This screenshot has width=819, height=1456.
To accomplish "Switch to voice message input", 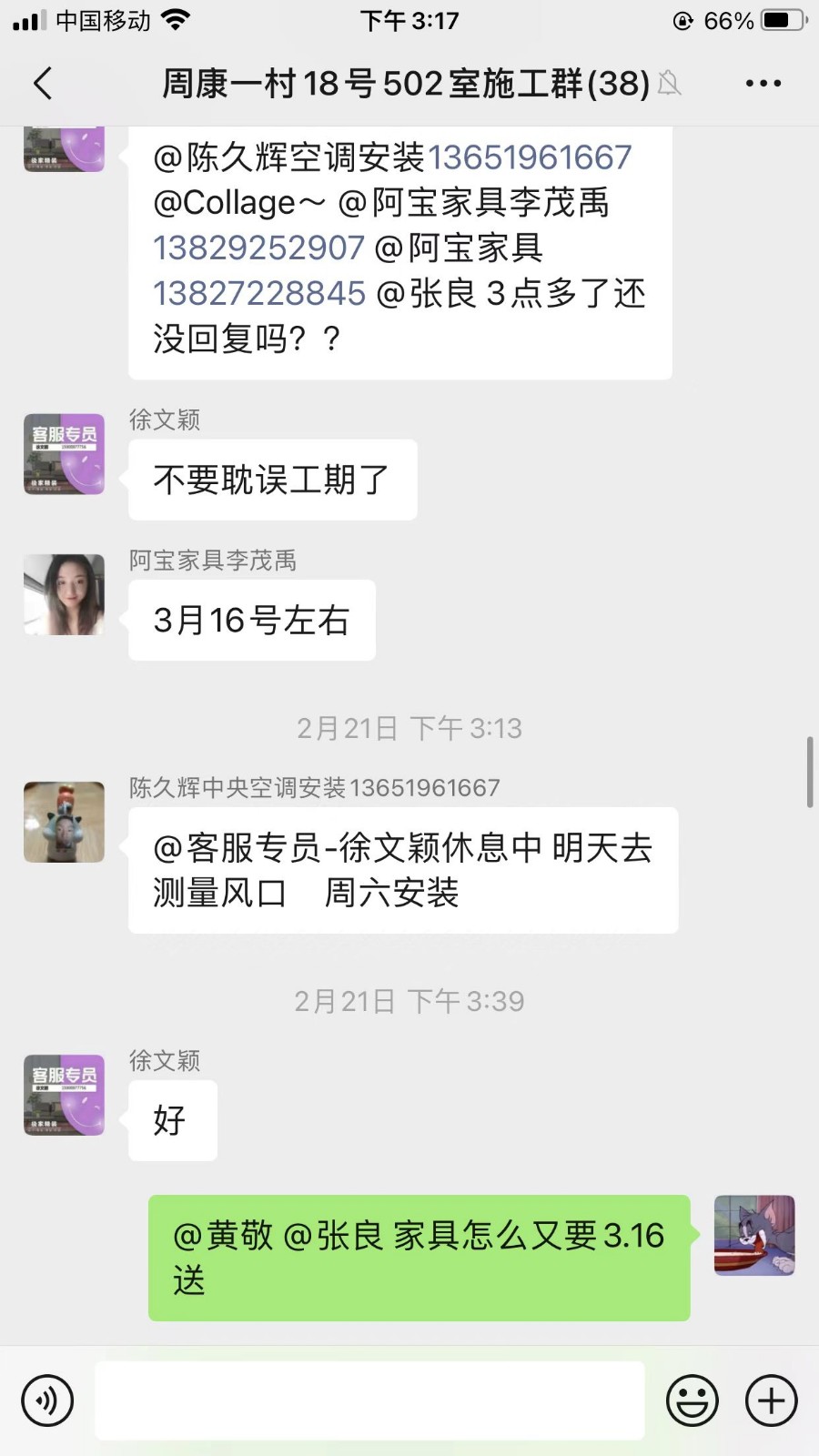I will point(47,1400).
